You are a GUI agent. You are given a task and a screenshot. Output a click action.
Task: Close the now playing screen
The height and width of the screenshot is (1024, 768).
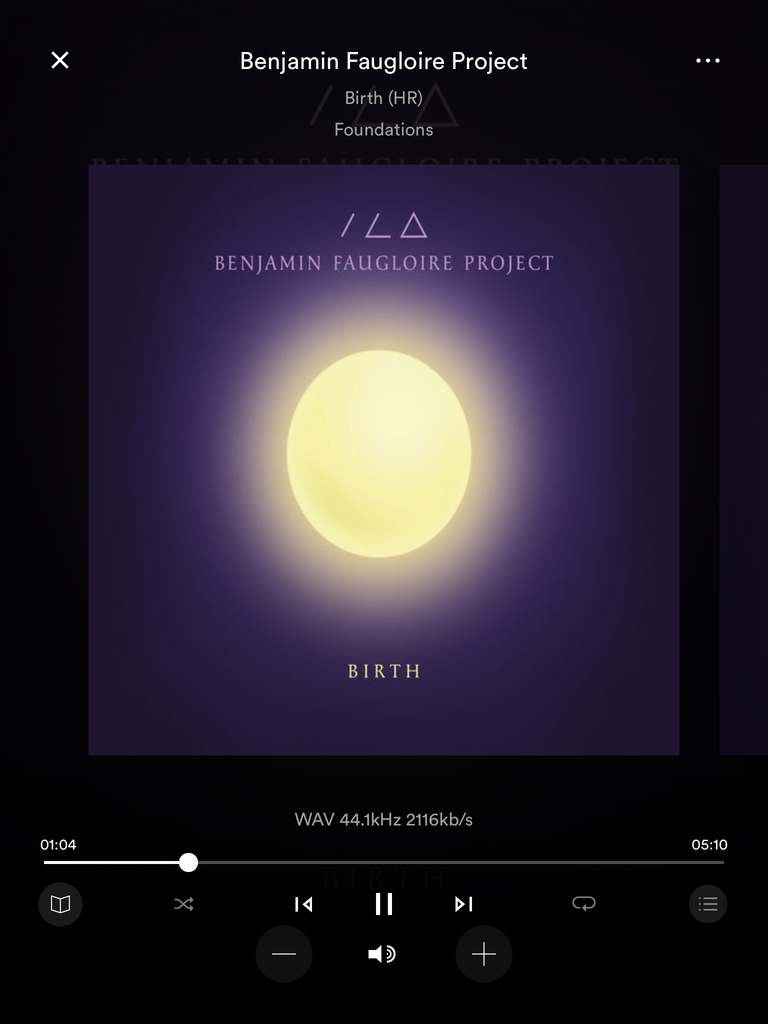click(x=60, y=60)
